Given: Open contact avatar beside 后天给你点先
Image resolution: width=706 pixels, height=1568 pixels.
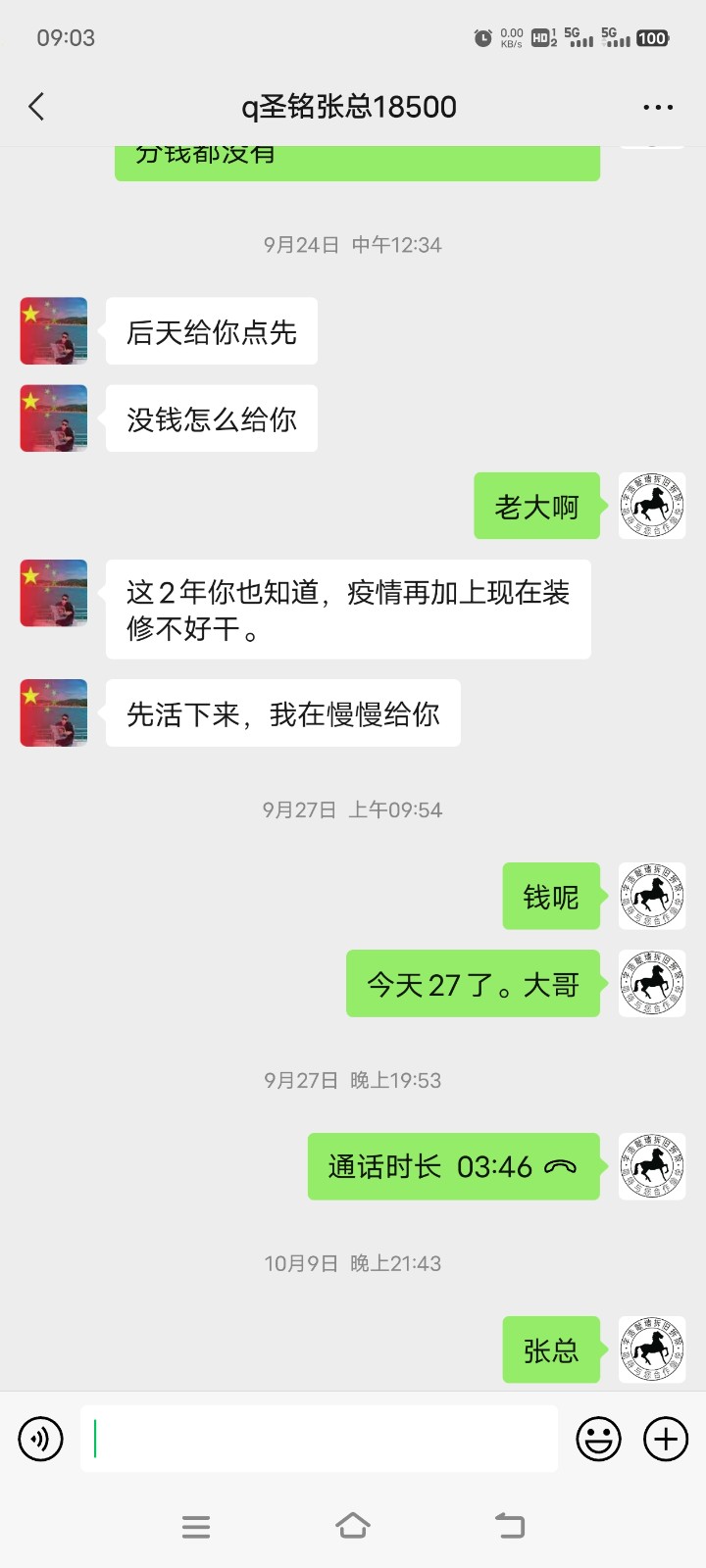Looking at the screenshot, I should [x=54, y=331].
